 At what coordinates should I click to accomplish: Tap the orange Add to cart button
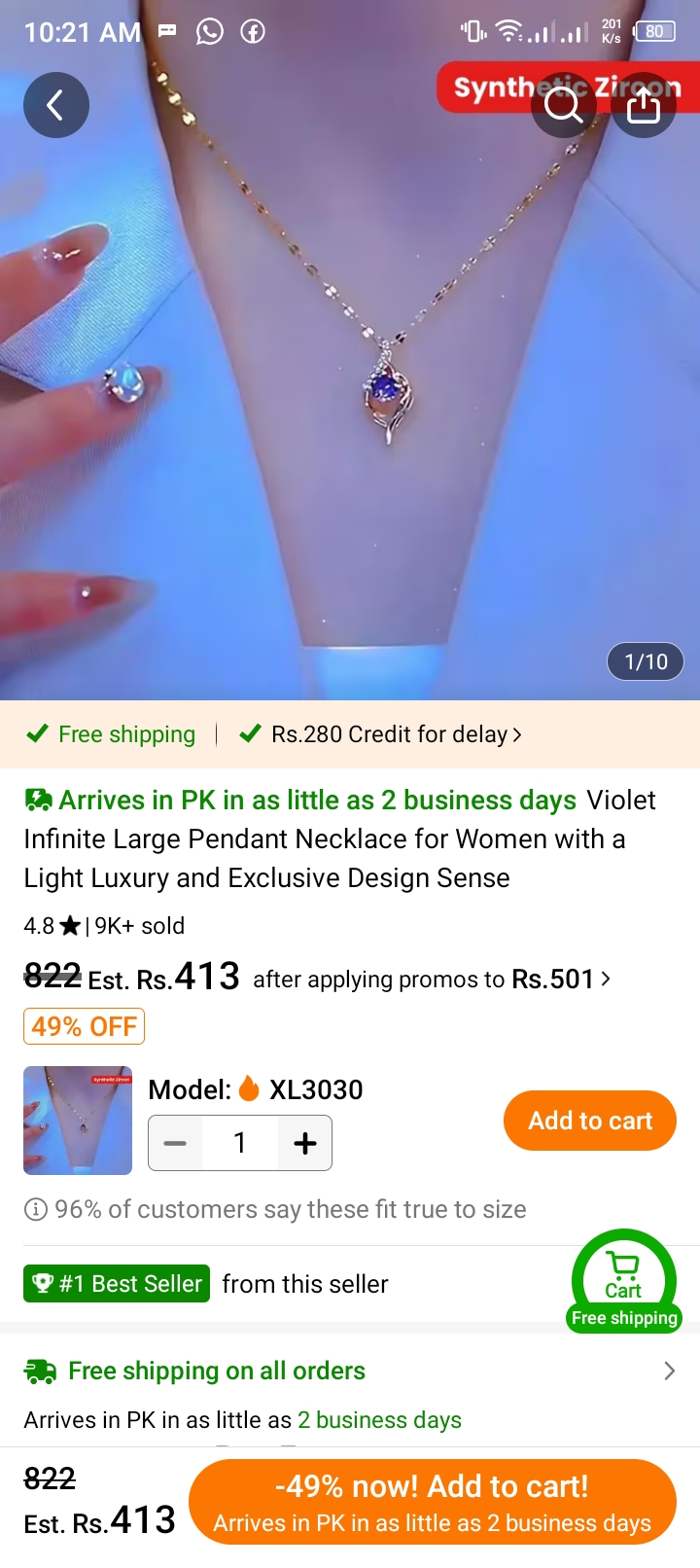(590, 1121)
